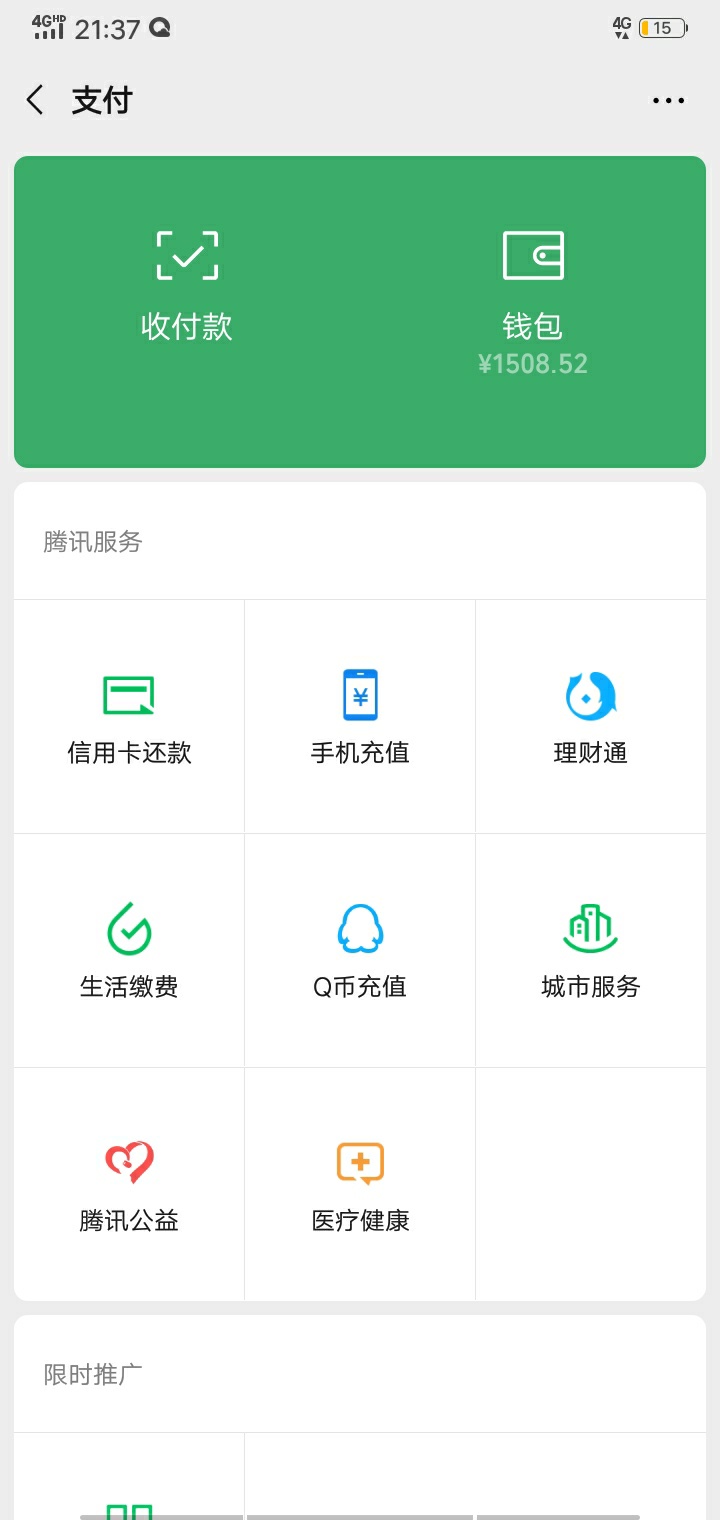This screenshot has width=720, height=1520.
Task: Open 医疗健康 medical health
Action: pos(360,1185)
